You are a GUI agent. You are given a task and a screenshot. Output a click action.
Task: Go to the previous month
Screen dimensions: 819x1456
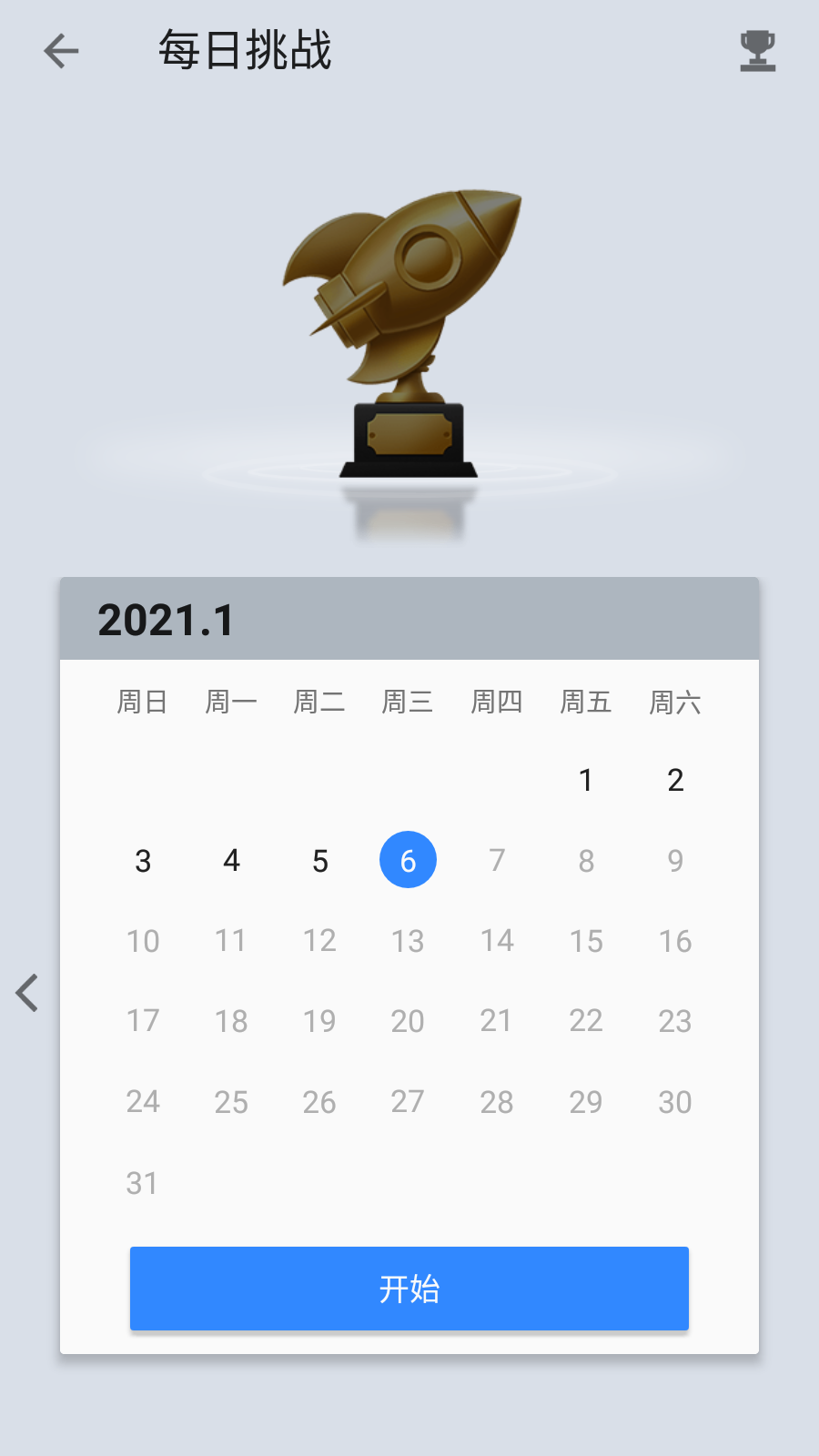point(27,993)
